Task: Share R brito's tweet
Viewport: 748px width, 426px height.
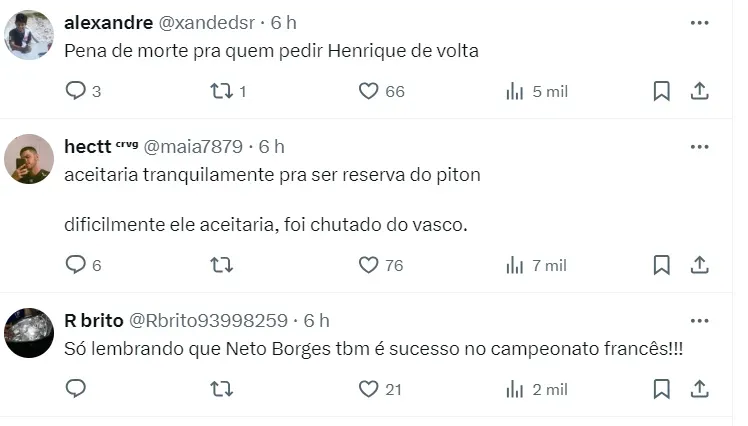Action: [x=700, y=389]
